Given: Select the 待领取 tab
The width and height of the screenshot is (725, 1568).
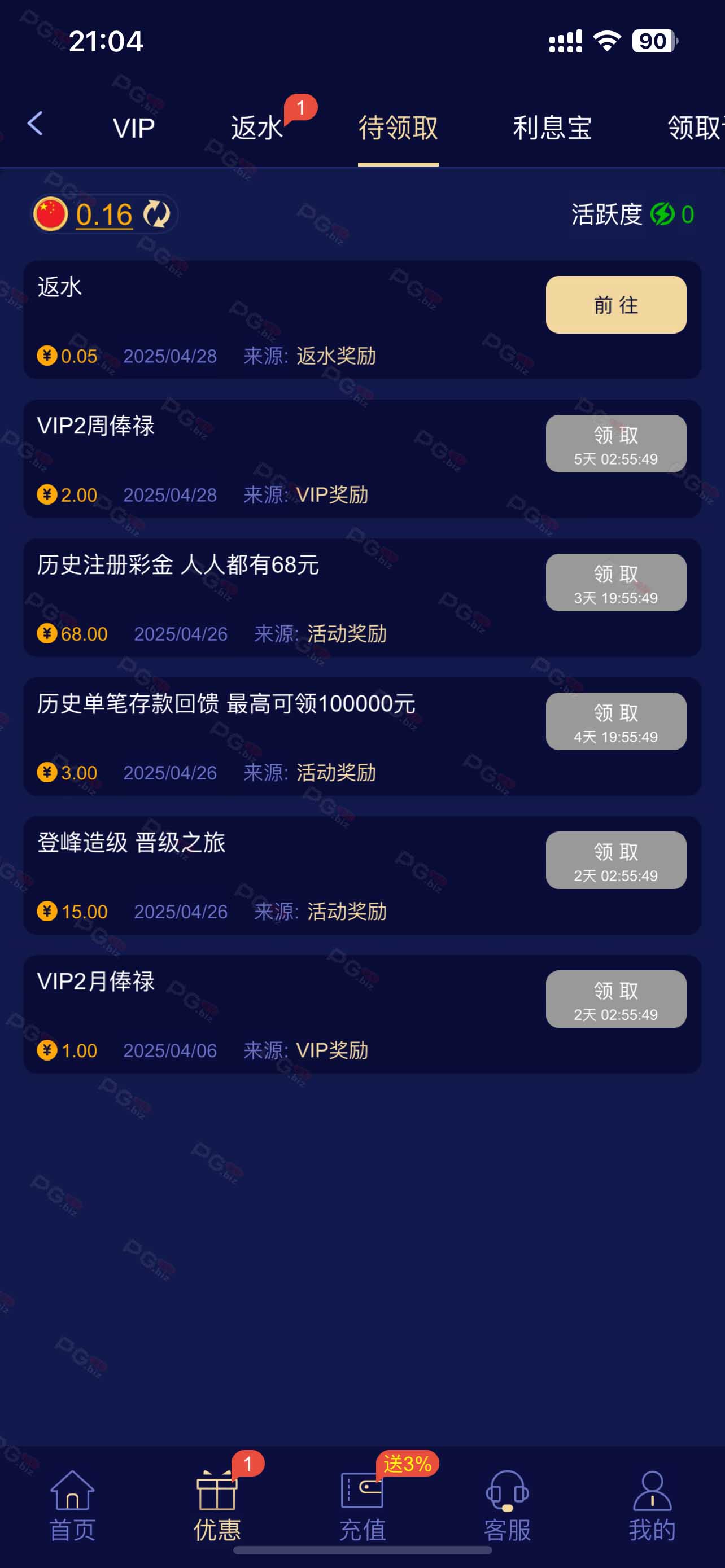Looking at the screenshot, I should point(398,128).
